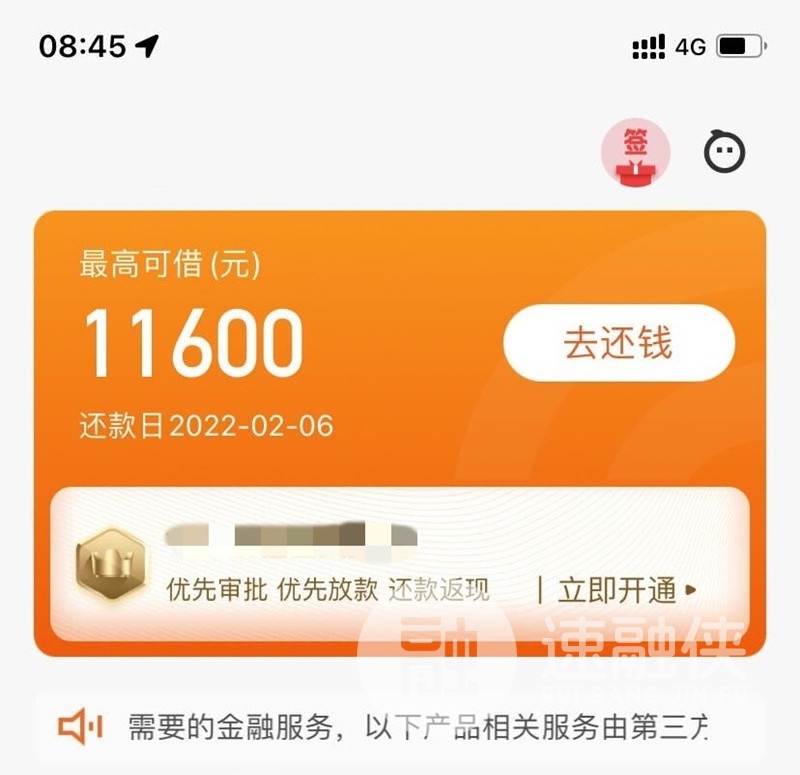Open the 签 sign-in gift icon
This screenshot has width=800, height=775.
pos(635,154)
